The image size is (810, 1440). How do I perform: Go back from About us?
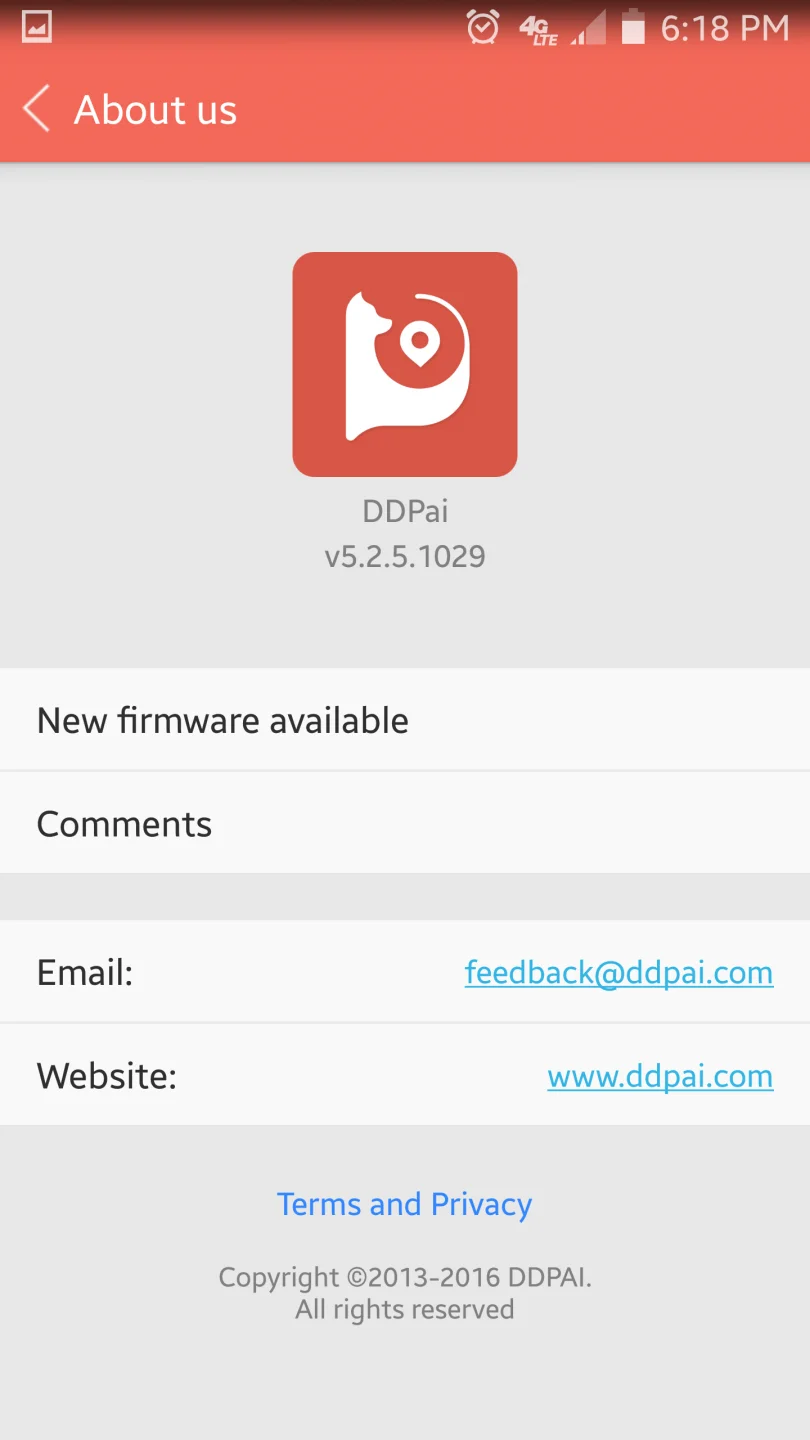[37, 109]
